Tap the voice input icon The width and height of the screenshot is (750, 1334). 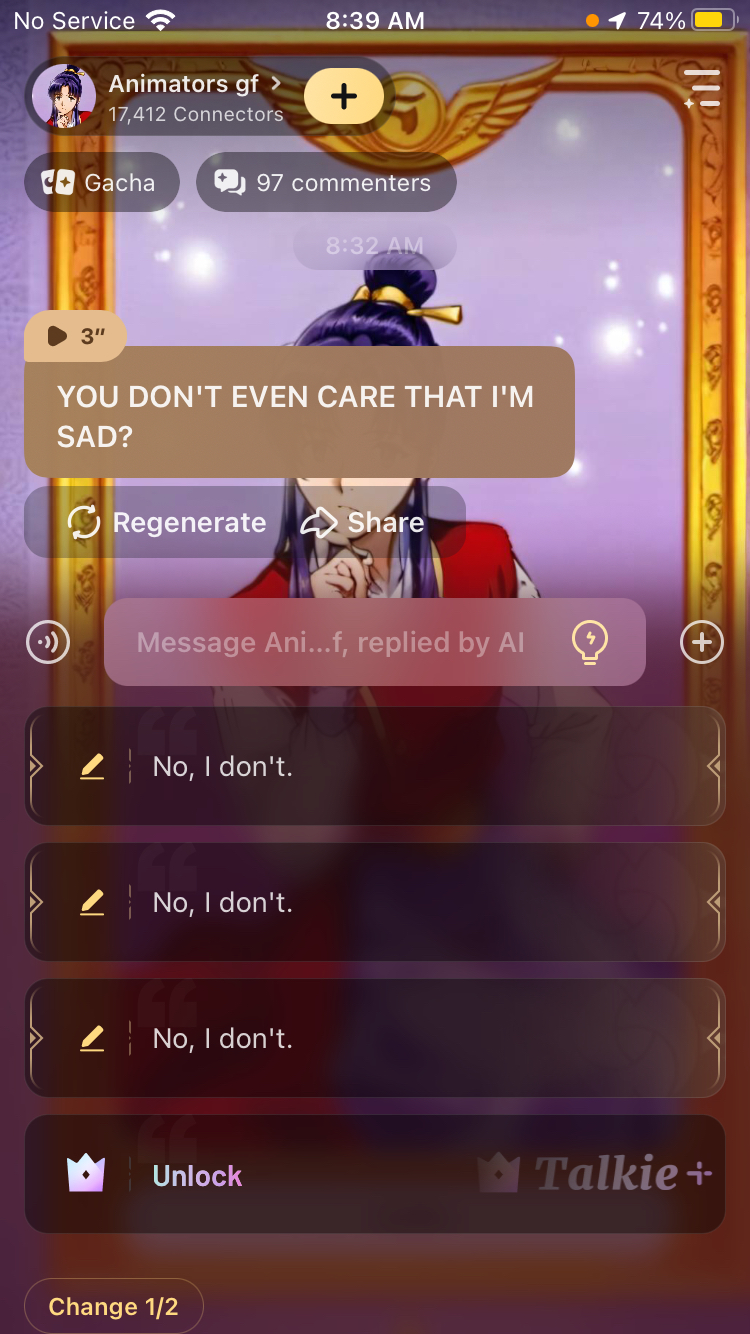click(48, 642)
